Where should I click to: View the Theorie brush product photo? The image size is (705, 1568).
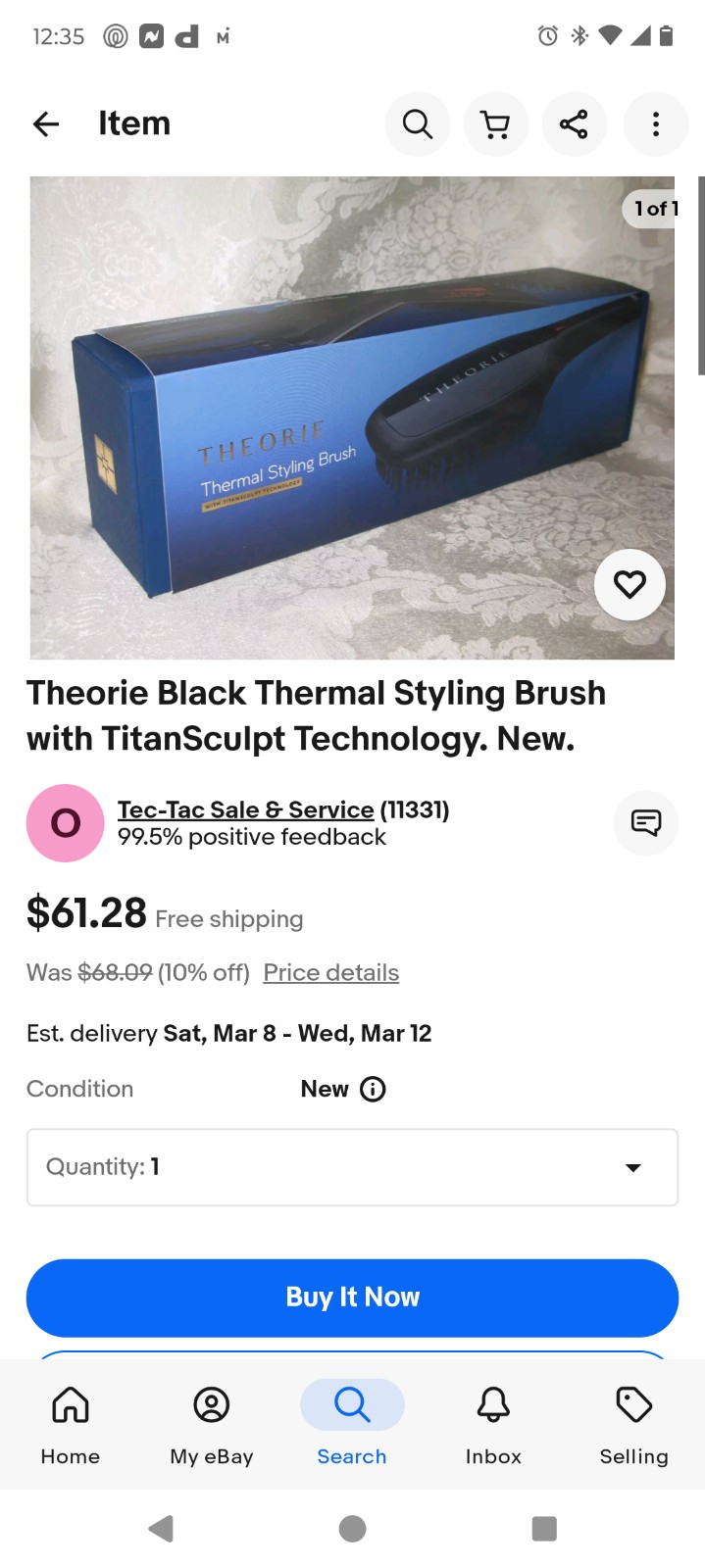(x=352, y=417)
